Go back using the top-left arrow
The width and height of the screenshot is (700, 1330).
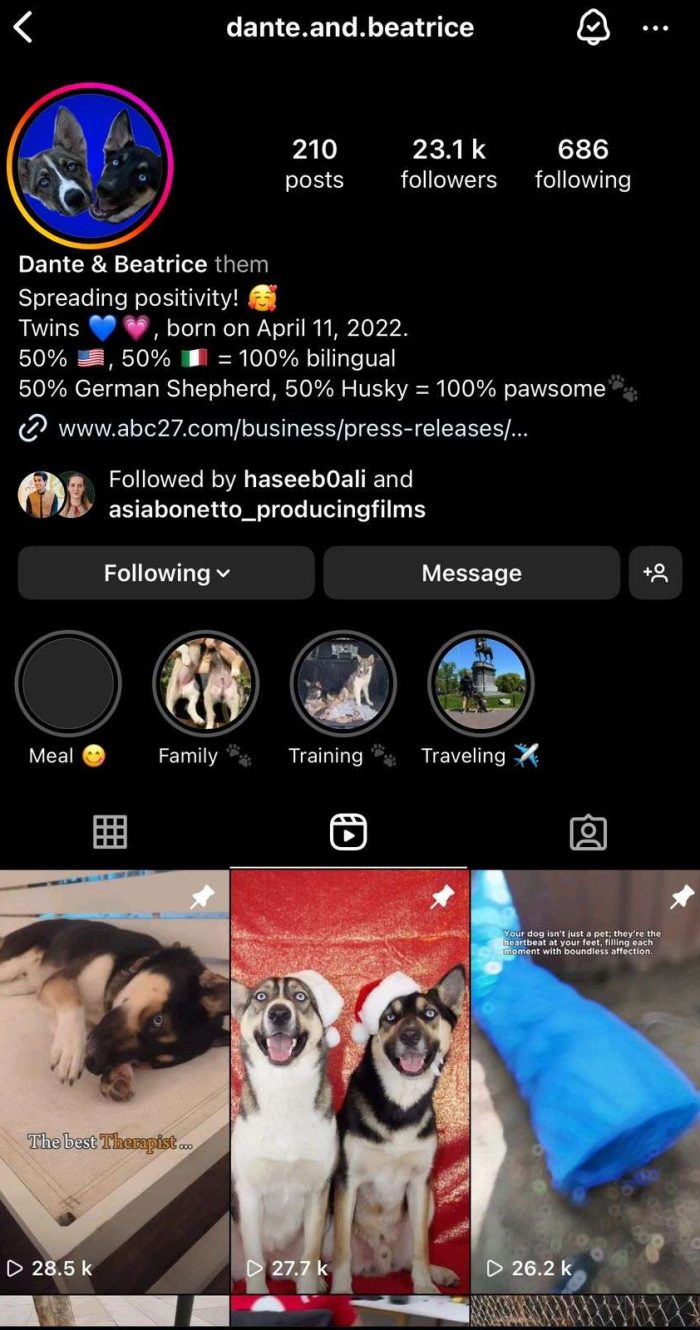(24, 28)
